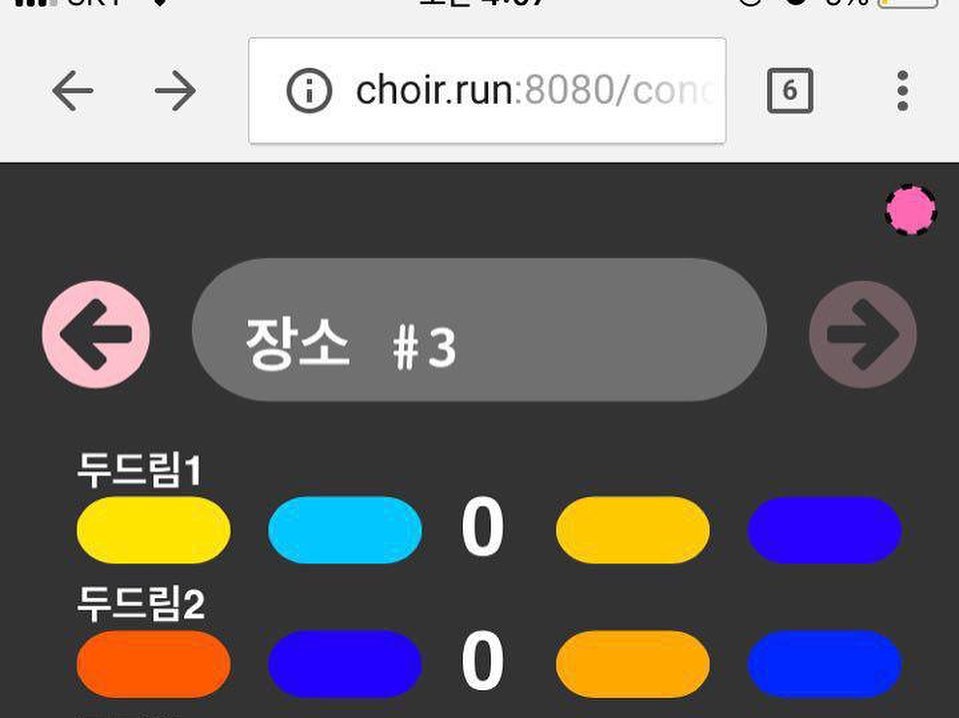This screenshot has width=959, height=718.
Task: Tap the amber pill in 두드림1
Action: pos(632,530)
